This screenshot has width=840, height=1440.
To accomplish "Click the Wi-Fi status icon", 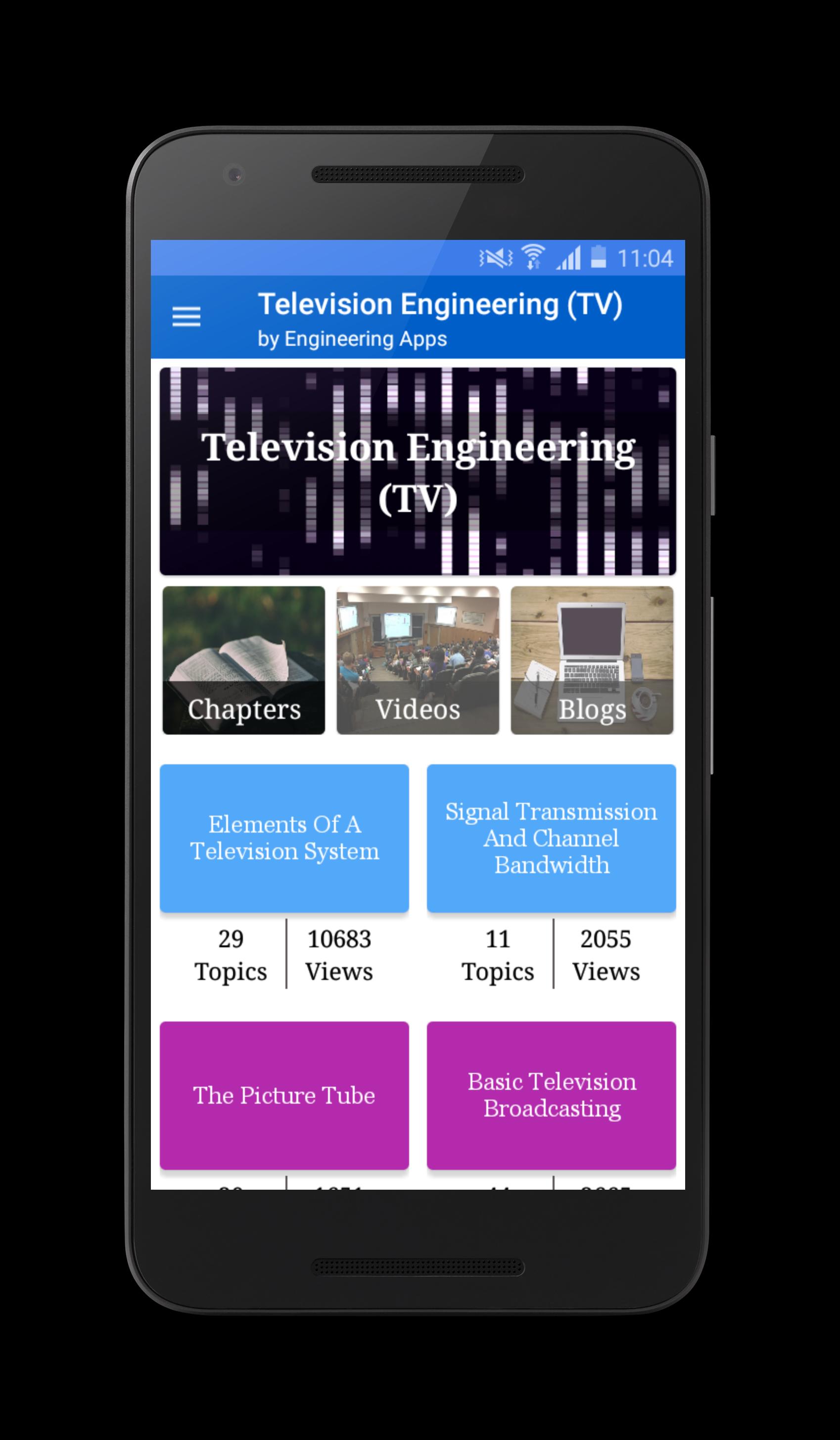I will pos(535,258).
